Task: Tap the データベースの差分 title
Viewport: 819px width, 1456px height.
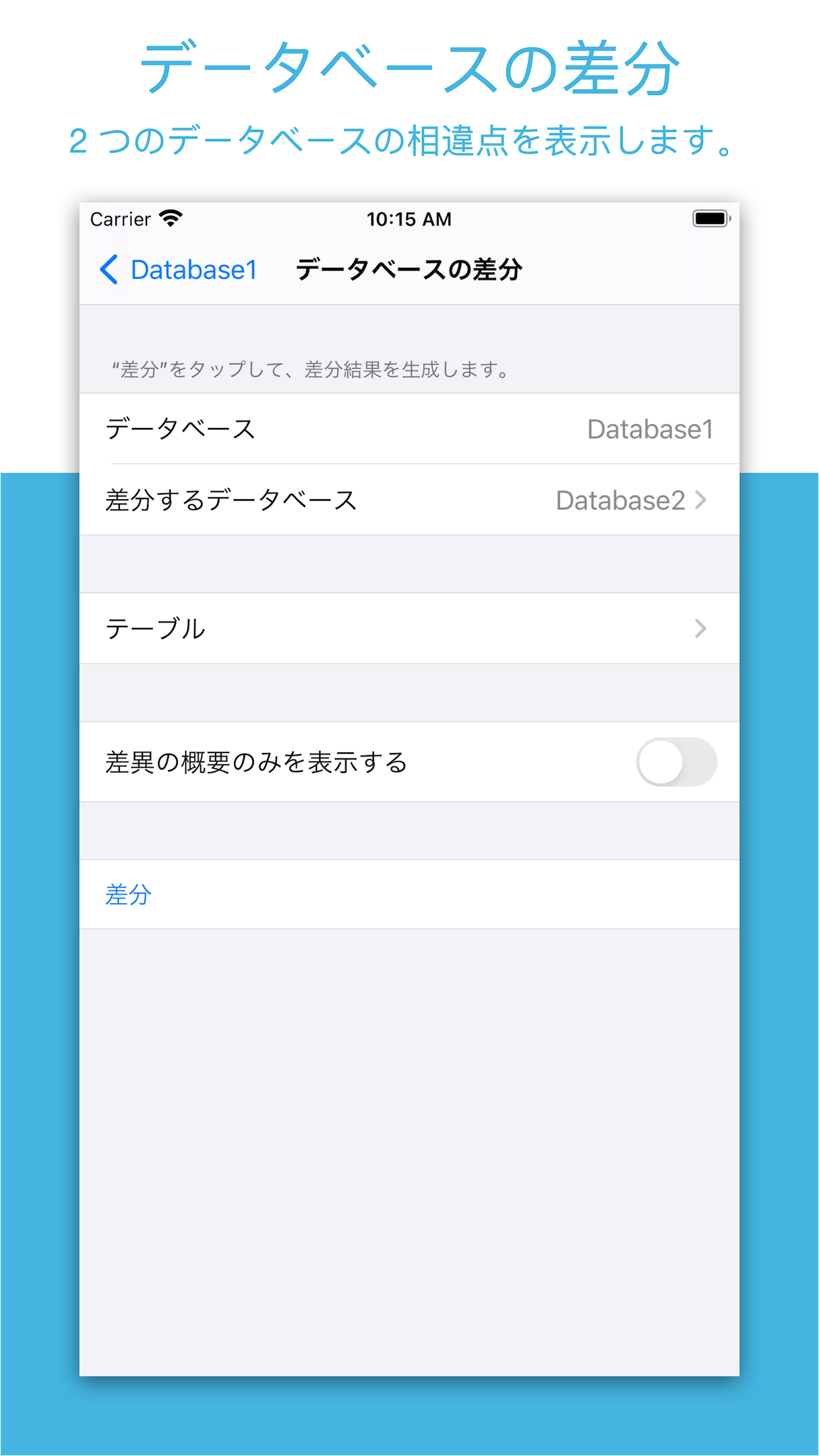Action: tap(409, 268)
